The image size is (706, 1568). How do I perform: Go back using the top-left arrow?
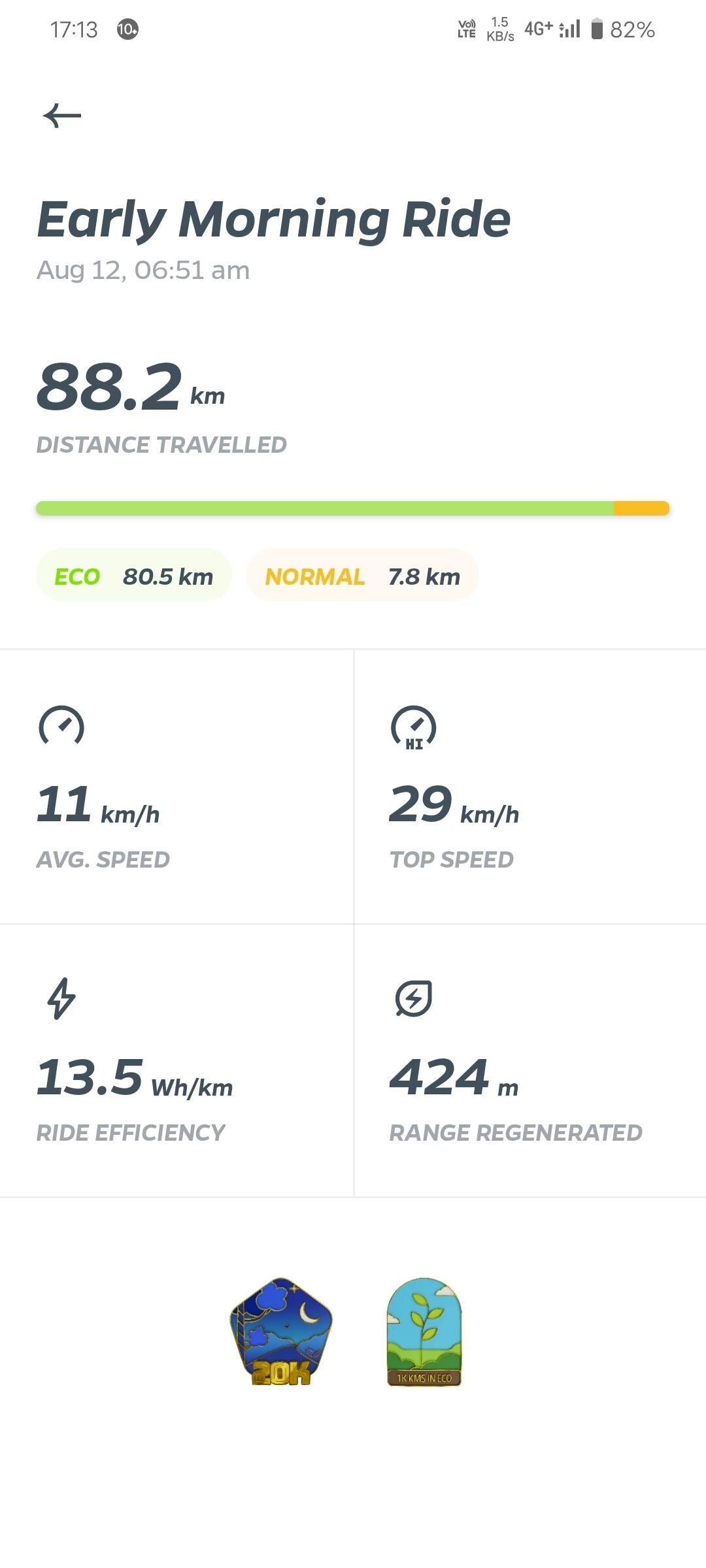pos(62,116)
